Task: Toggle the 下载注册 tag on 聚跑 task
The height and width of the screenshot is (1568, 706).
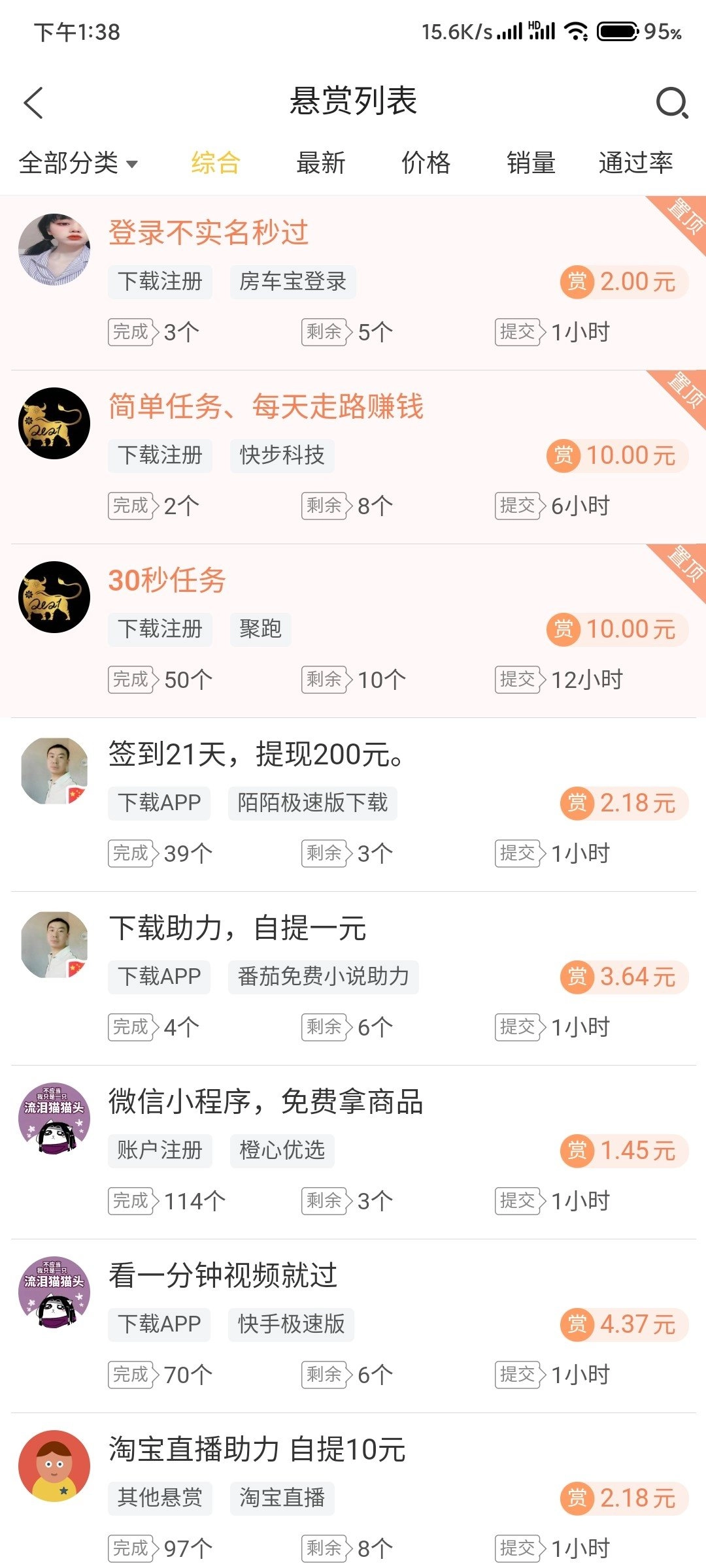Action: [x=159, y=629]
